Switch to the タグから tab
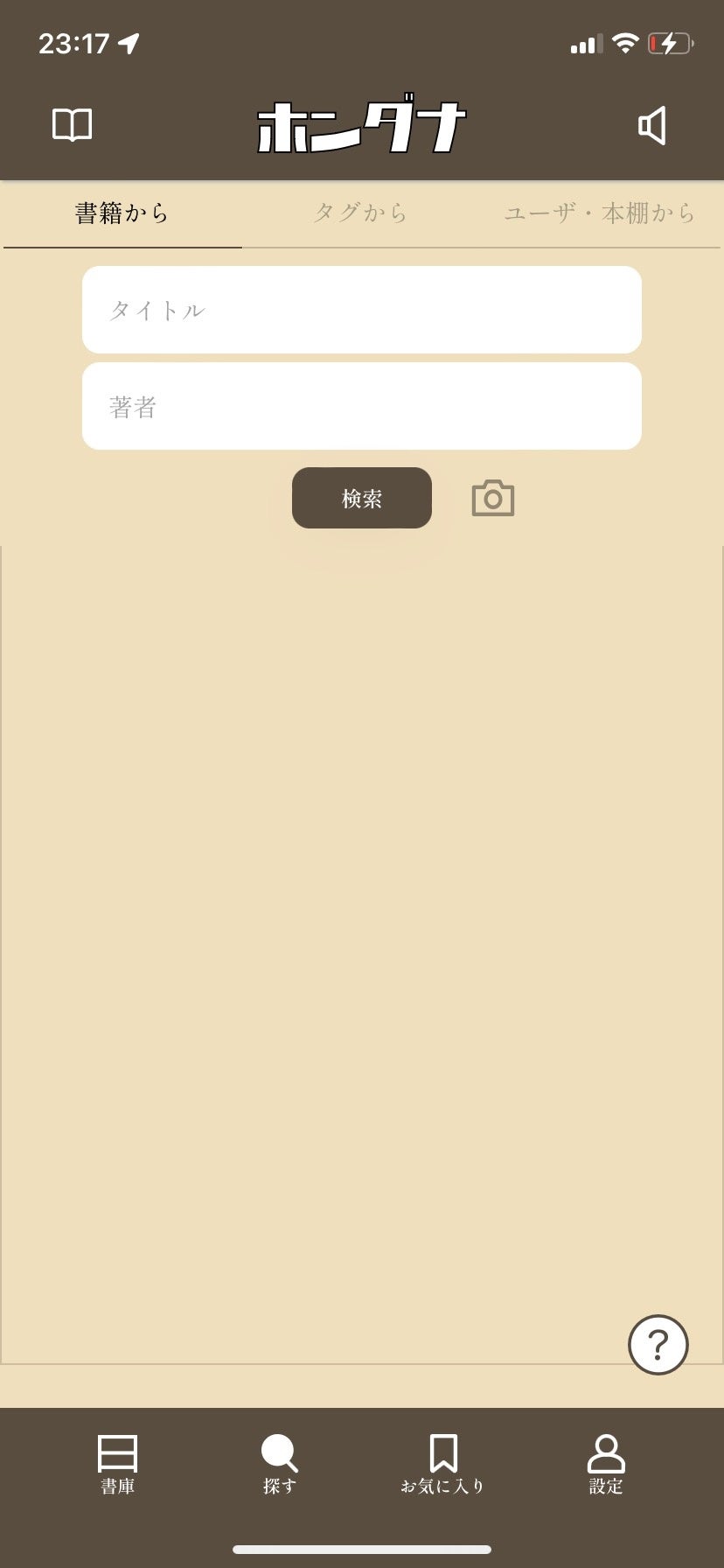This screenshot has height=1568, width=724. 361,213
